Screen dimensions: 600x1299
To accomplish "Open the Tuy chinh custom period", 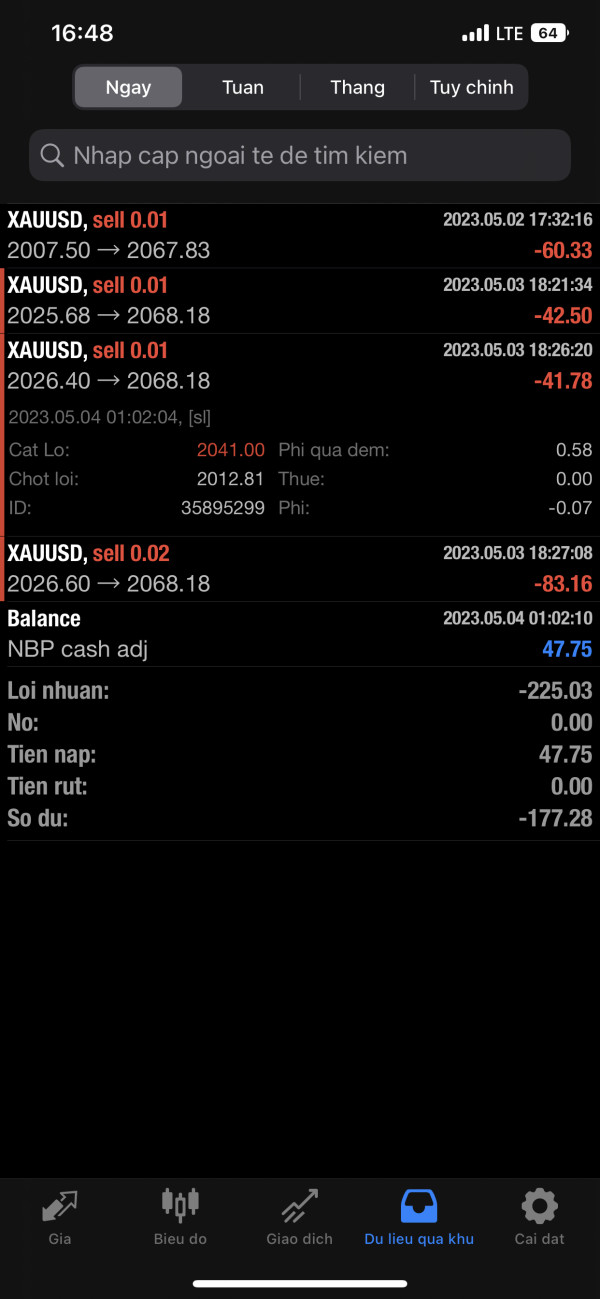I will coord(471,87).
